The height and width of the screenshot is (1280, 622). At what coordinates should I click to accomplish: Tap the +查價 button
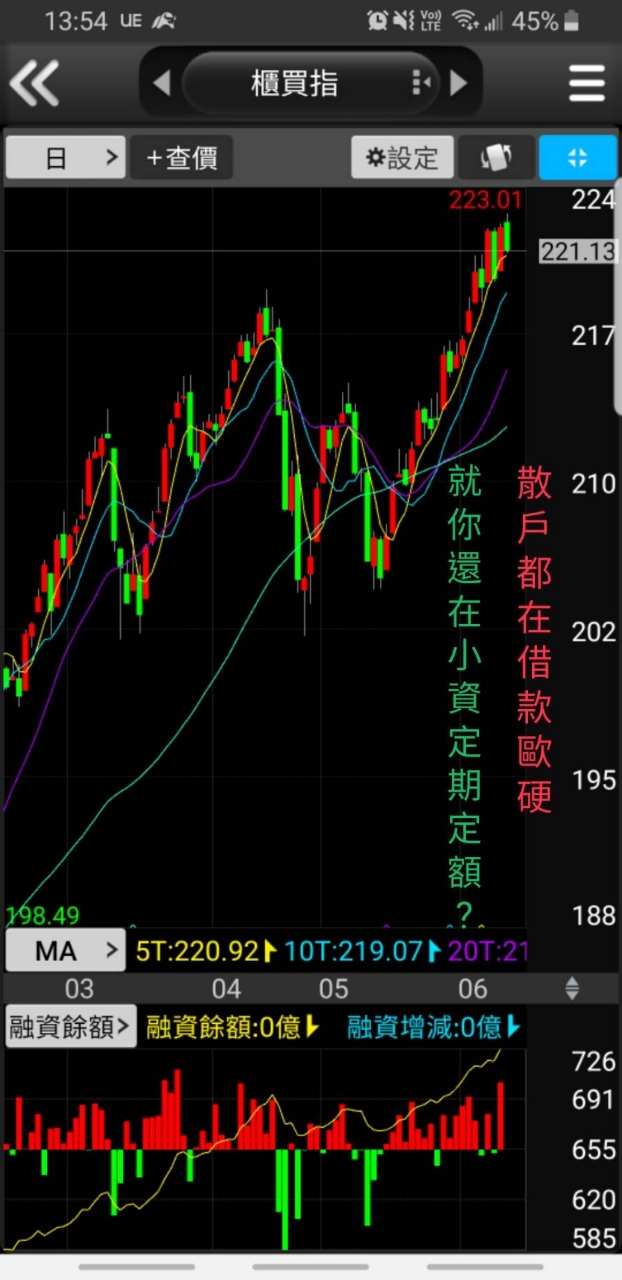[181, 158]
